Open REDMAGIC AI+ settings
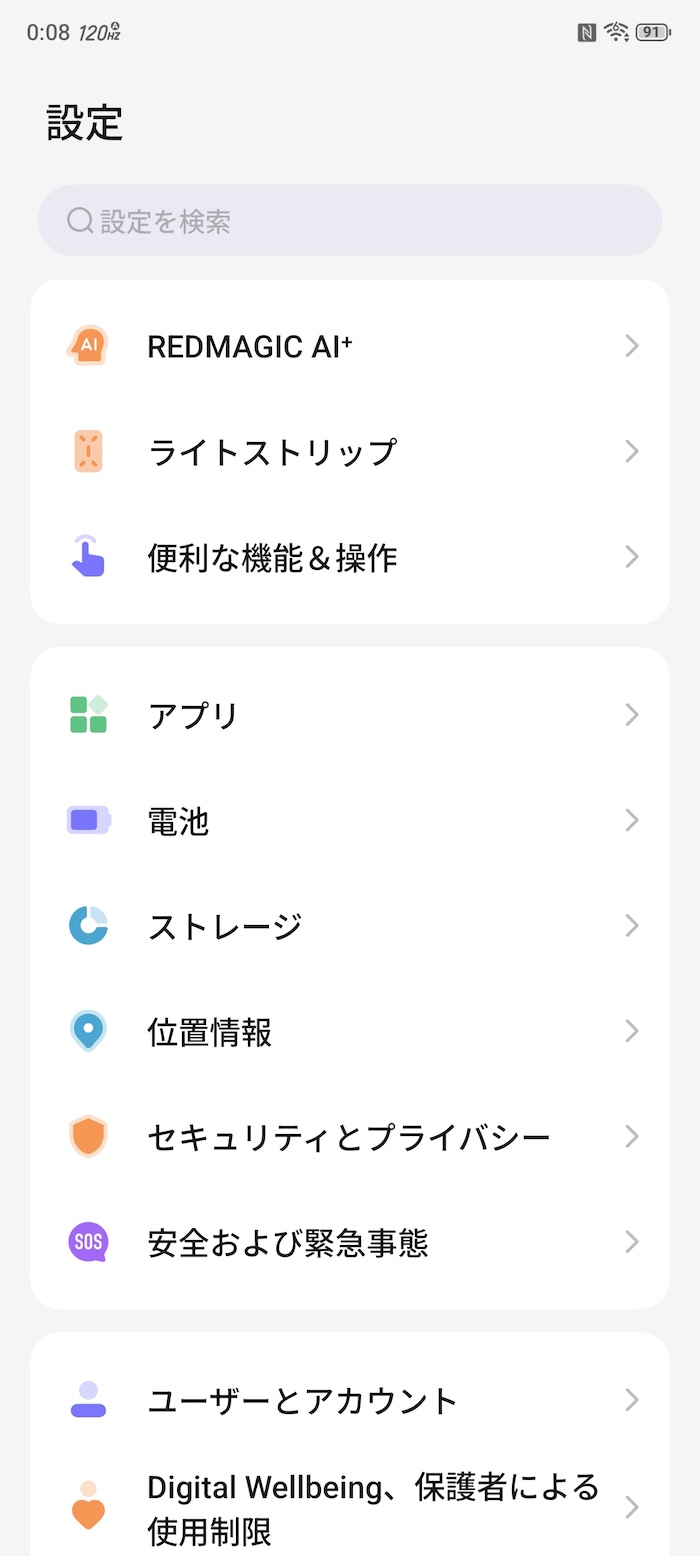The height and width of the screenshot is (1556, 700). click(350, 346)
